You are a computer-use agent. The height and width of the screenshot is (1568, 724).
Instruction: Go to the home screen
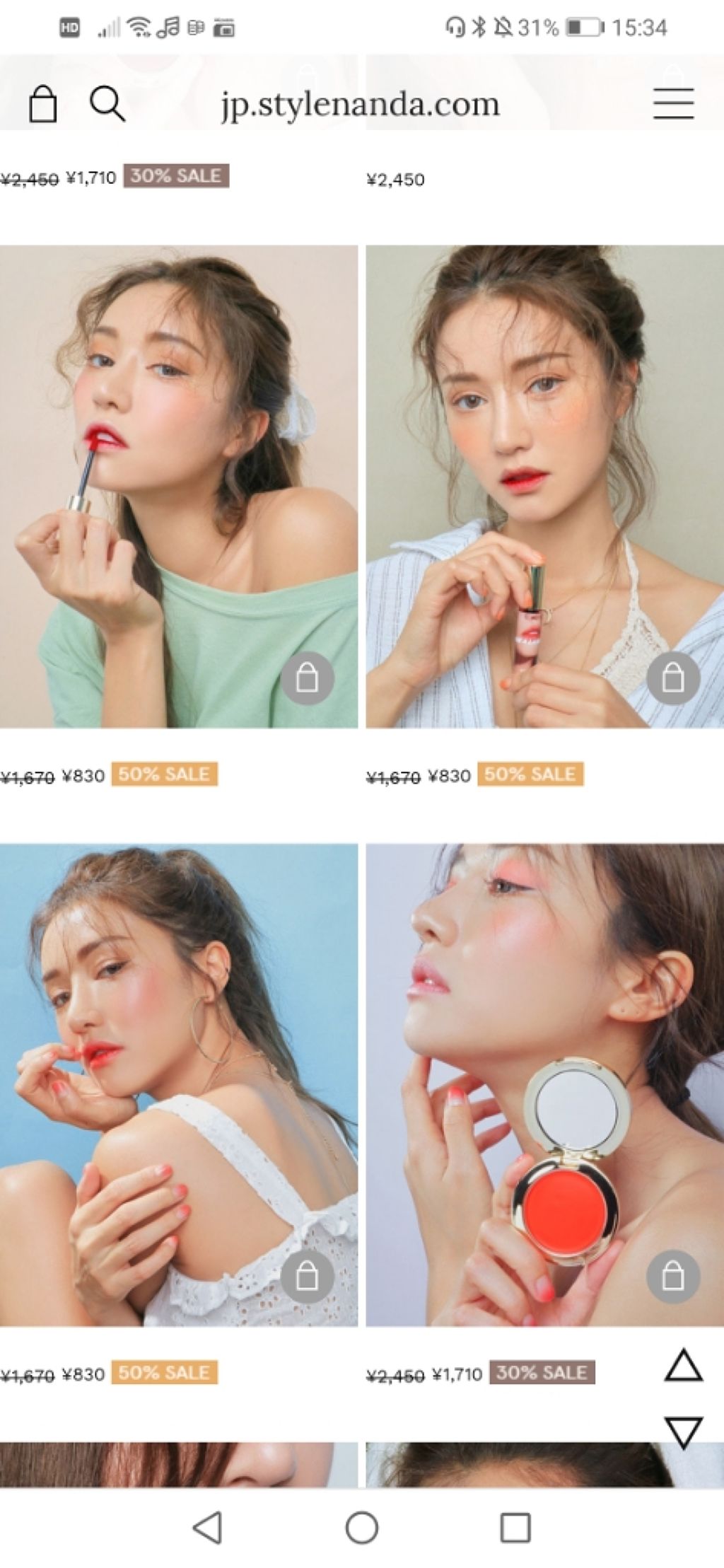coord(362,1528)
